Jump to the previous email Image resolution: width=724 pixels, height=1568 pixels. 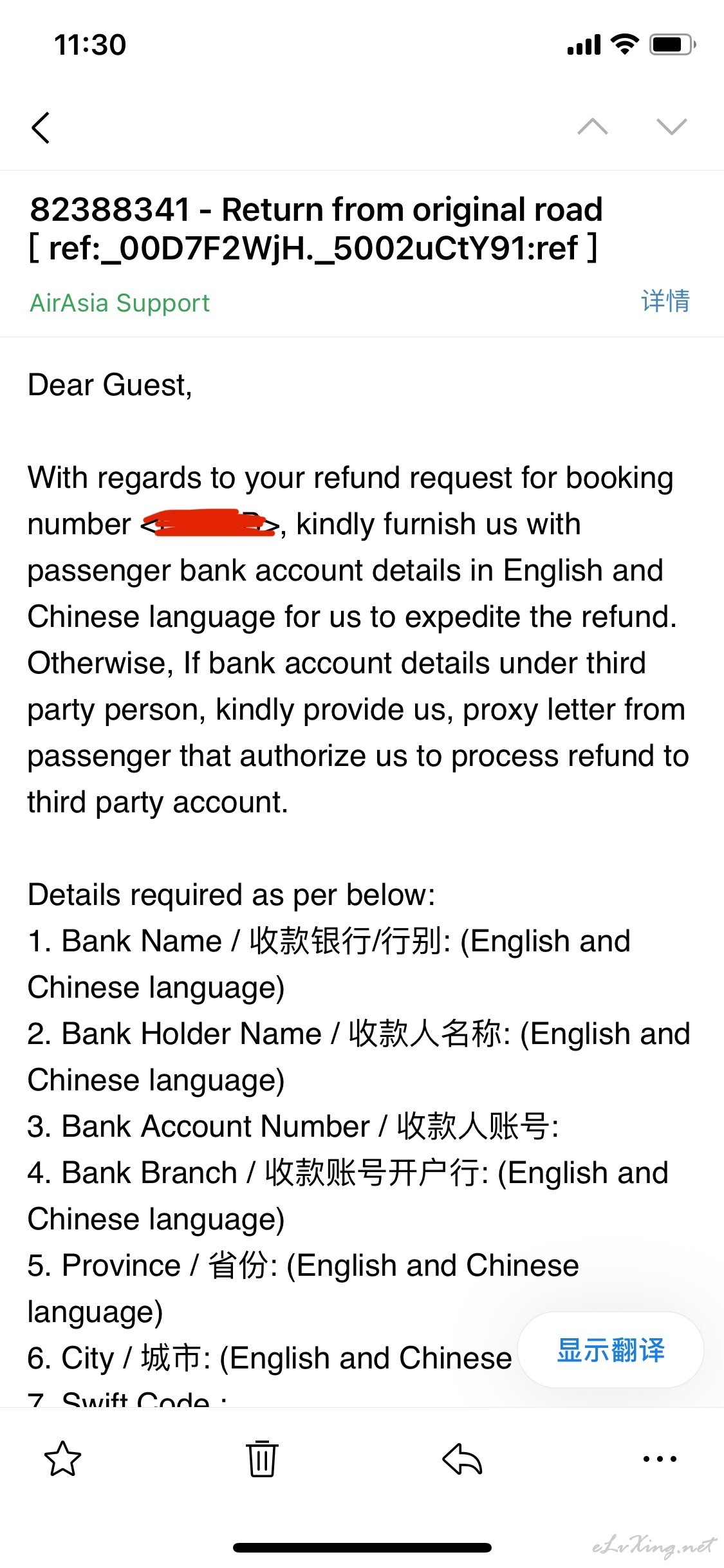click(593, 127)
